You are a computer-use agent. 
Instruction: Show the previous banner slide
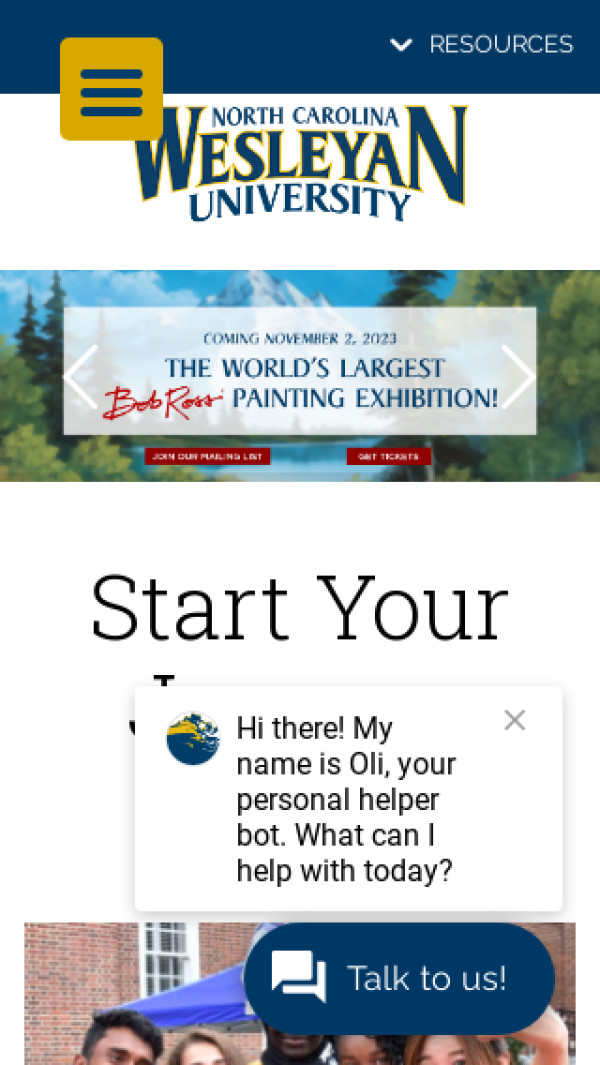click(81, 376)
